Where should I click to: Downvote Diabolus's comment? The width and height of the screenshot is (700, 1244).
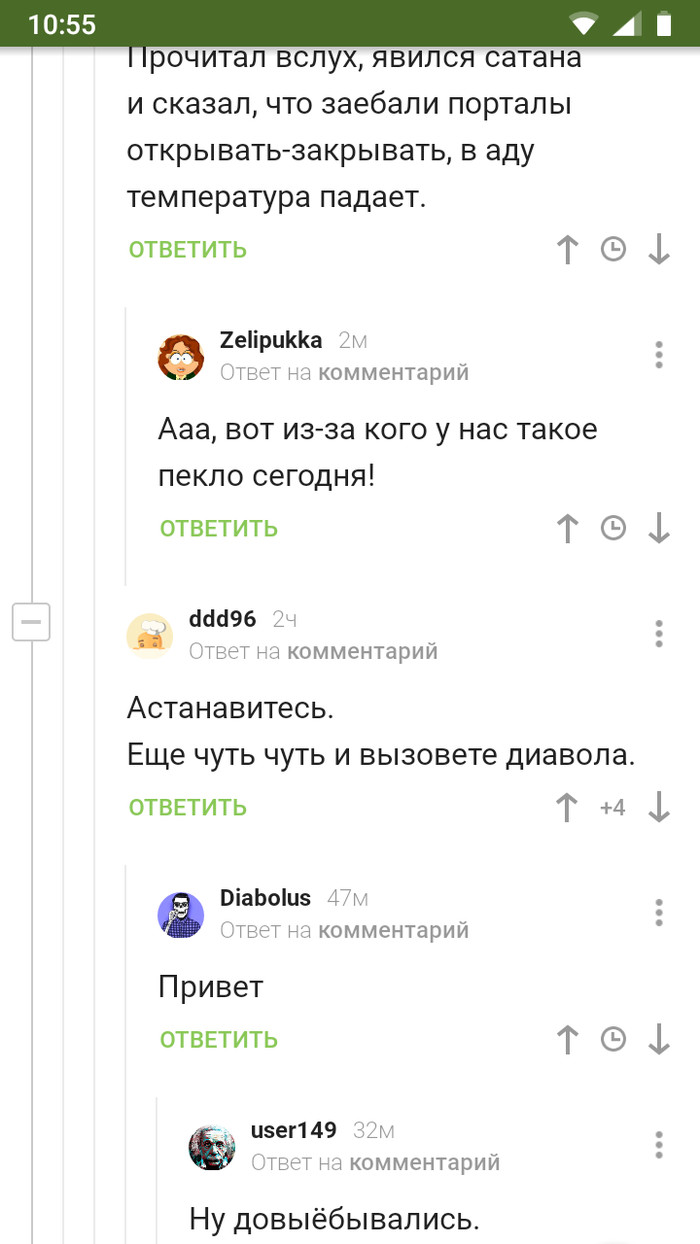point(658,1040)
